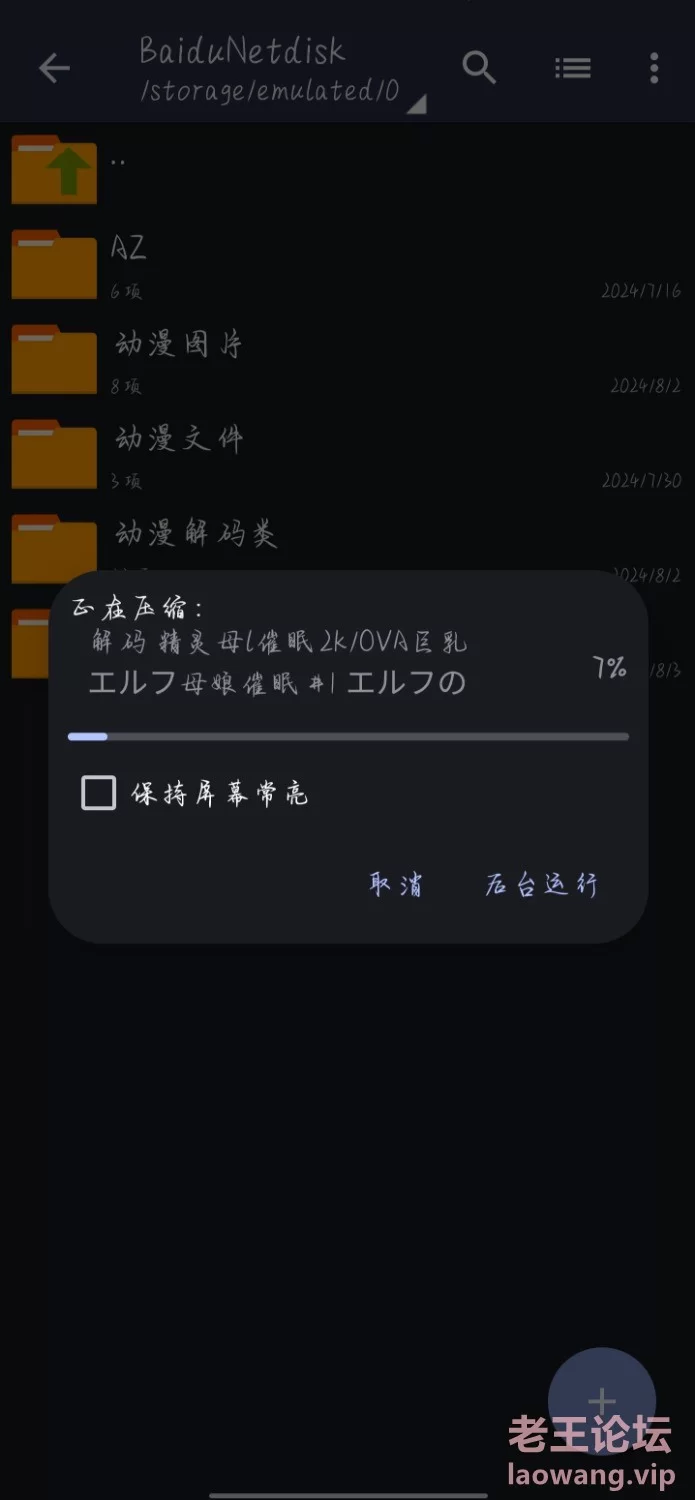695x1500 pixels.
Task: Select 后台运行 to run in background
Action: [541, 885]
